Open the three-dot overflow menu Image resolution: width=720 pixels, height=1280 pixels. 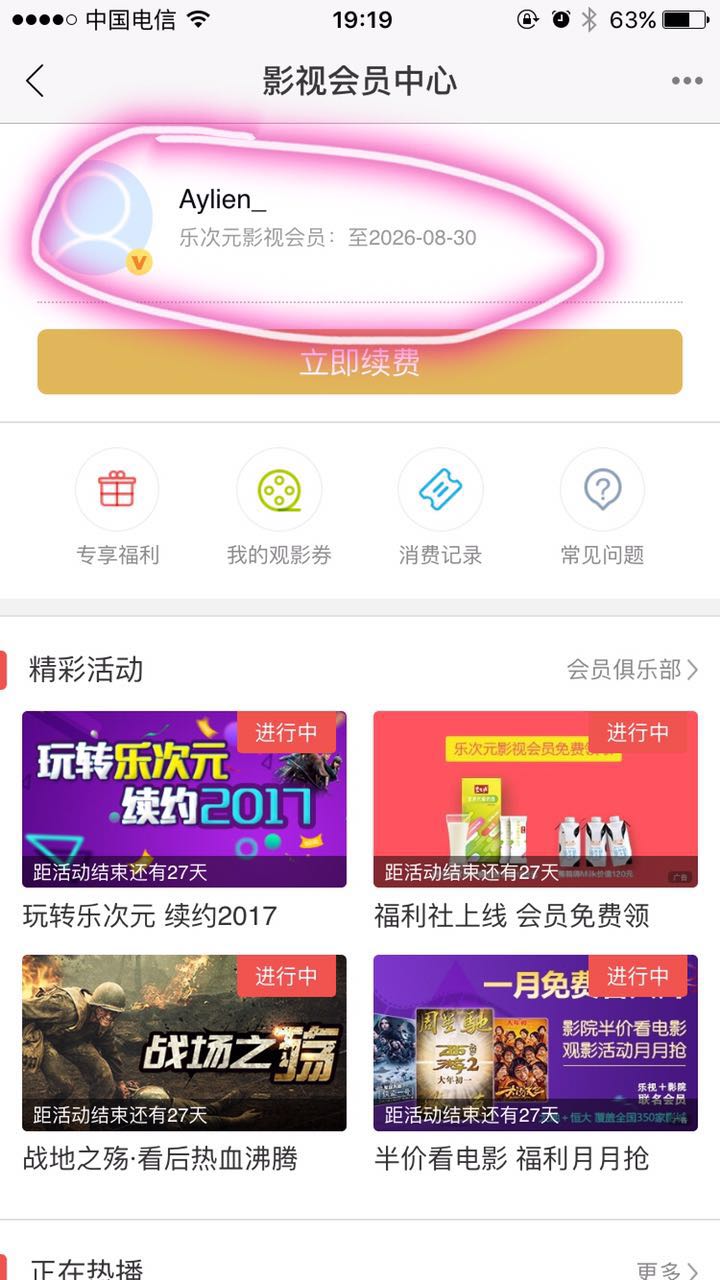pyautogui.click(x=687, y=81)
